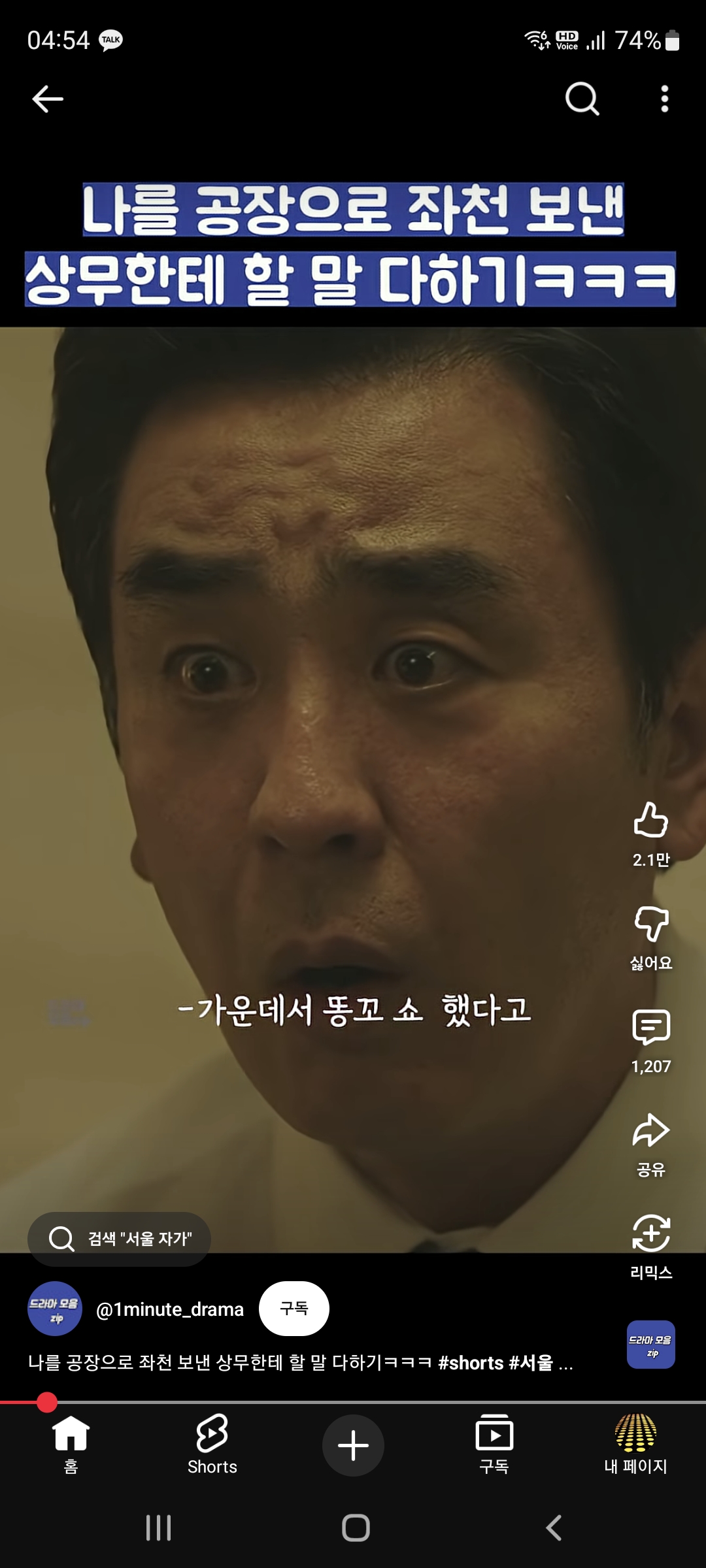Open the 내 페이지 tab
The height and width of the screenshot is (1568, 706).
(635, 1445)
